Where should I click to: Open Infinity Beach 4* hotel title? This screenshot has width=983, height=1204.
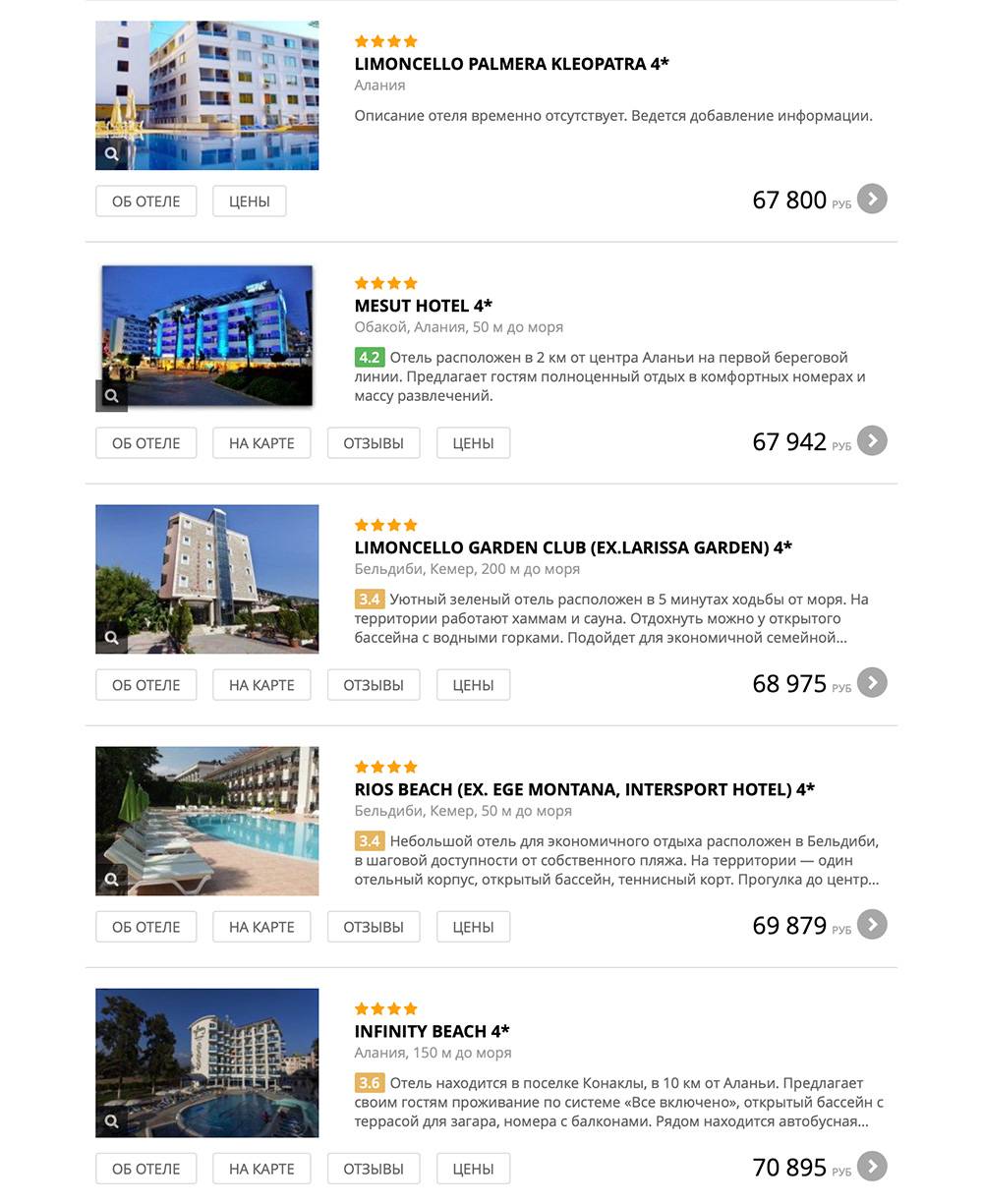pos(432,1031)
